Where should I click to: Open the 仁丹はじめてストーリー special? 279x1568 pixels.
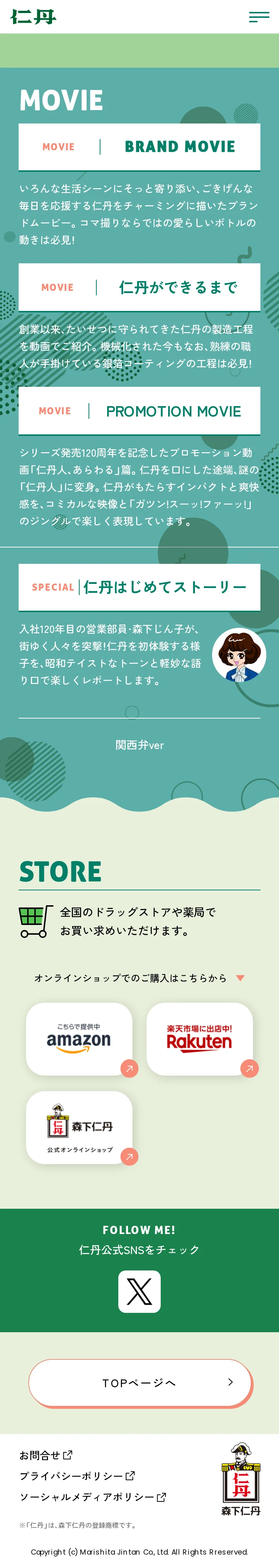pyautogui.click(x=139, y=587)
